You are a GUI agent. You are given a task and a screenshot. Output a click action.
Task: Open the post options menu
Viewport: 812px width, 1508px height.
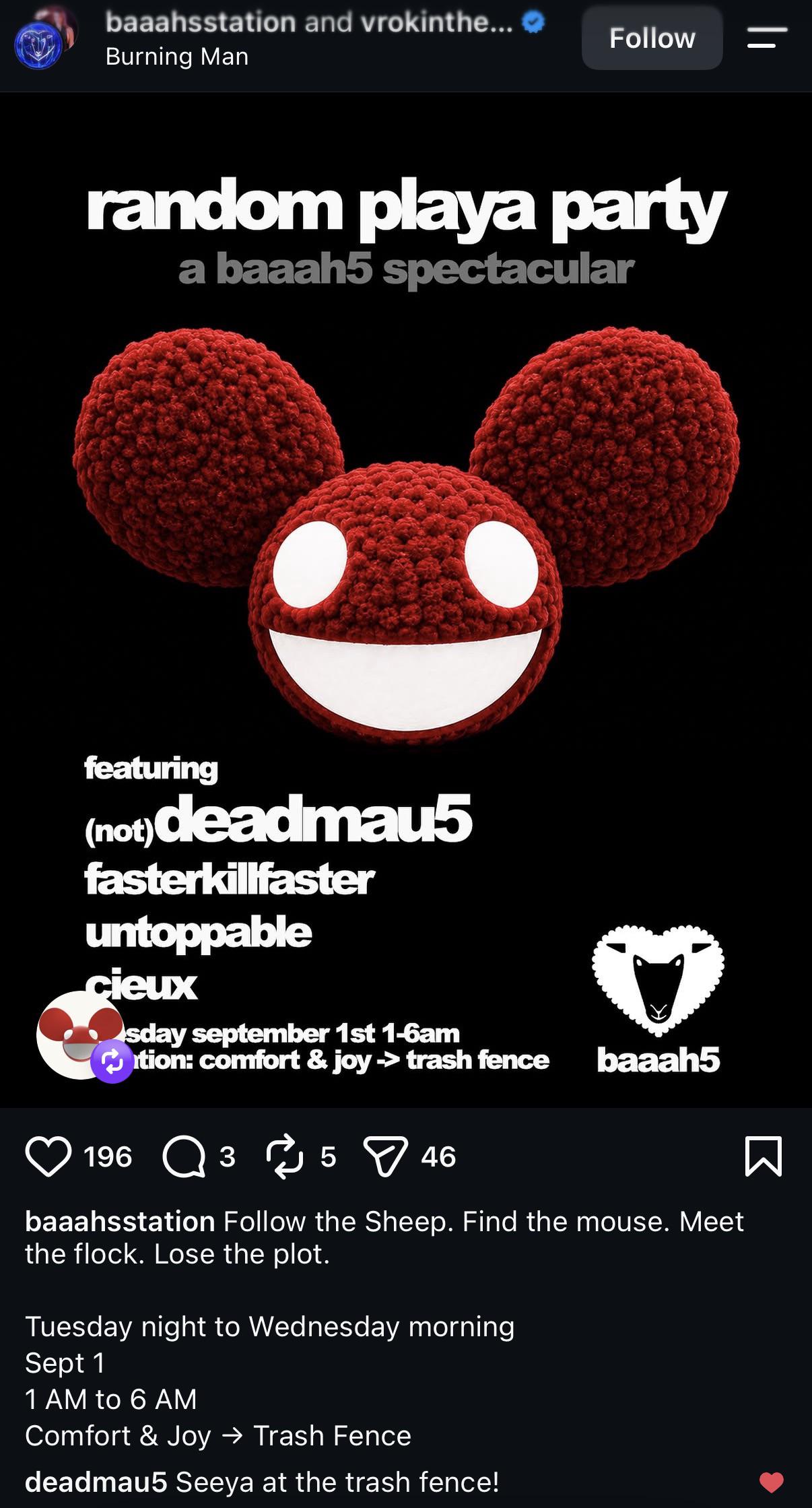coord(767,38)
